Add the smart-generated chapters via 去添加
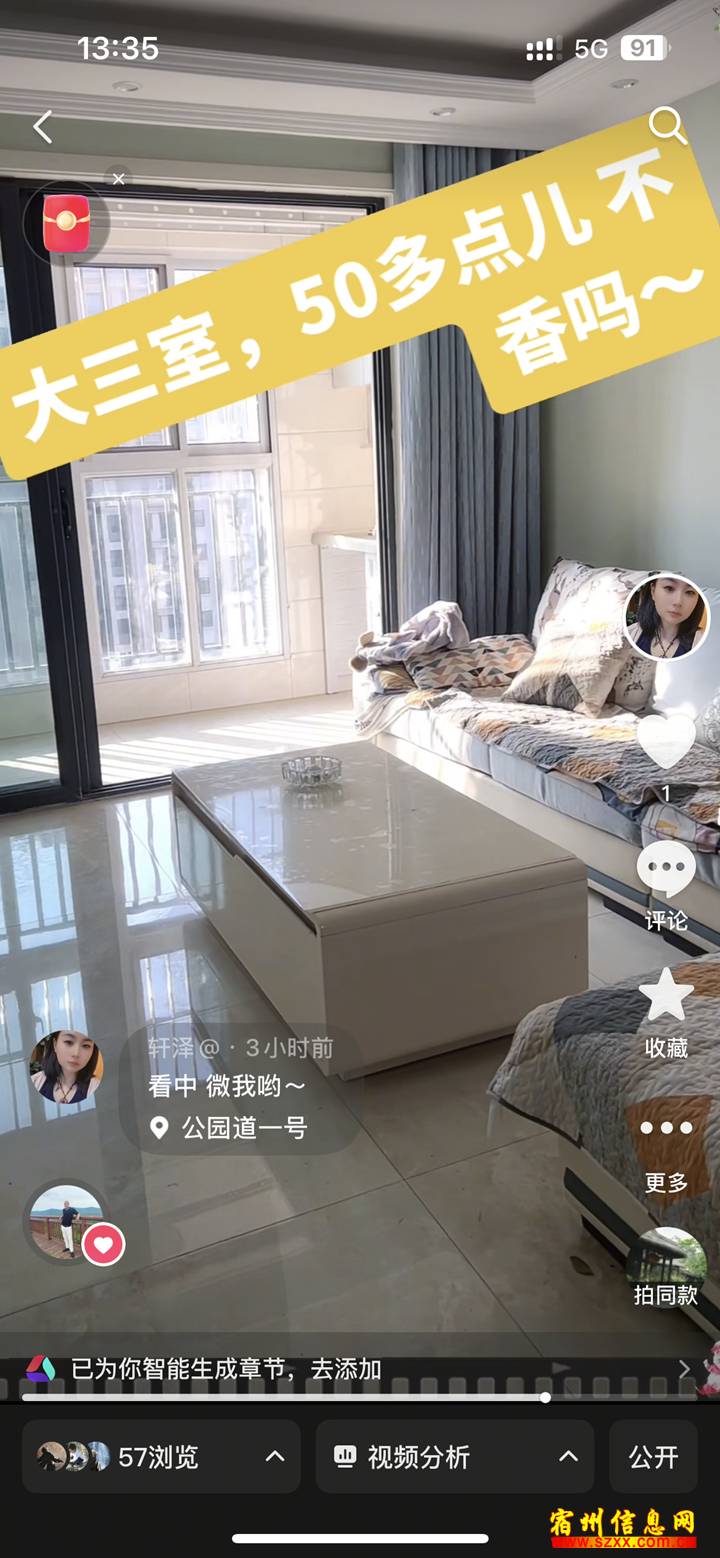 coord(345,1369)
